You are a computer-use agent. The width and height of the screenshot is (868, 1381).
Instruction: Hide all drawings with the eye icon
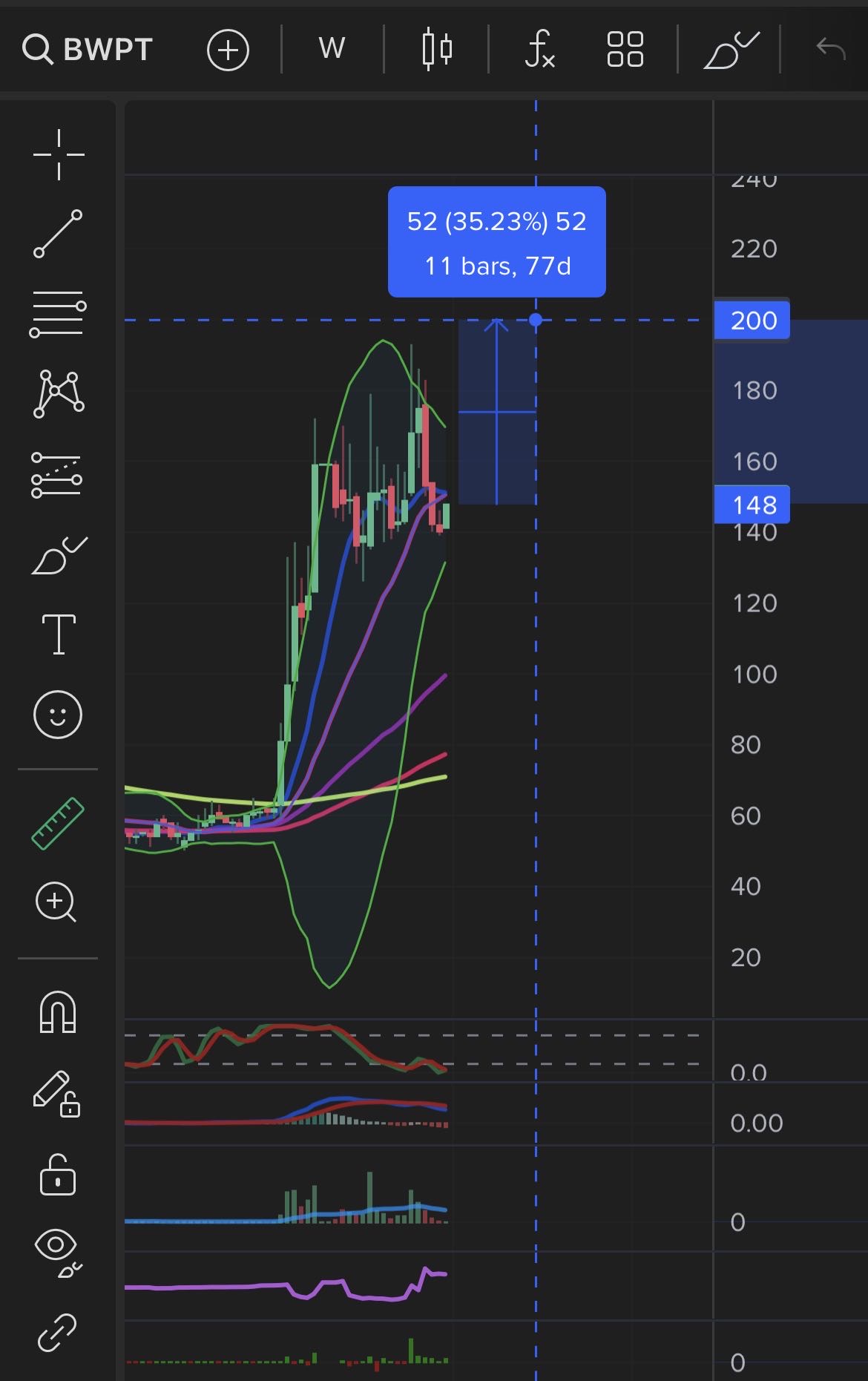click(58, 1254)
